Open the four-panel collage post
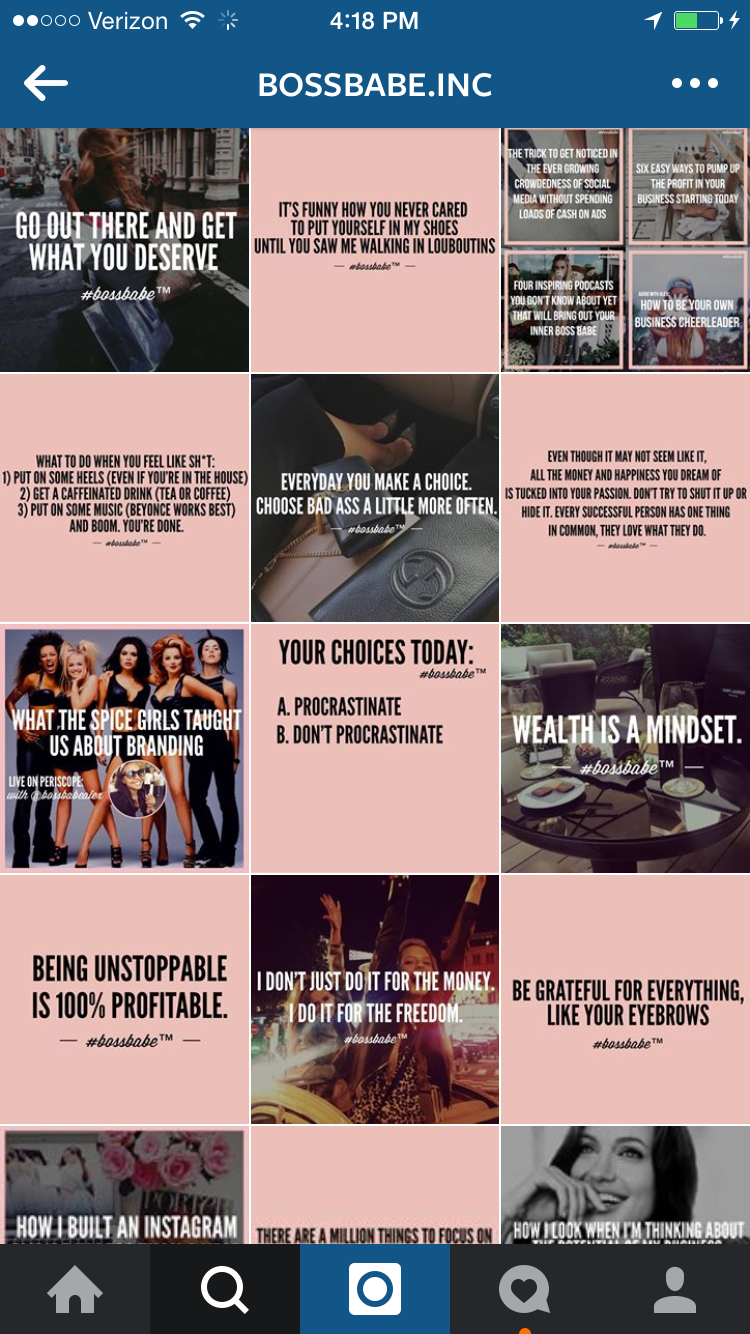 tap(626, 250)
